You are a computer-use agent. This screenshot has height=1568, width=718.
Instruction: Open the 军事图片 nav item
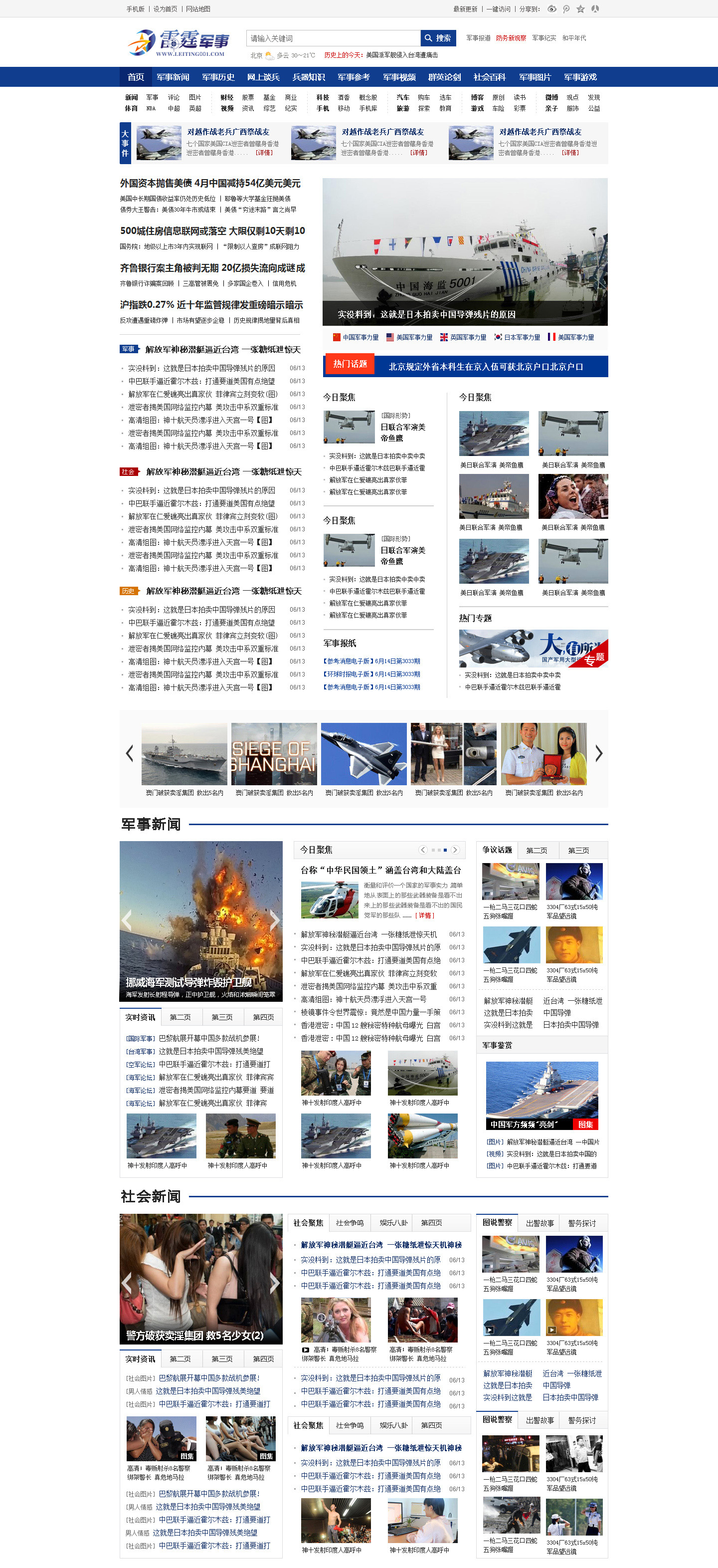coord(534,77)
